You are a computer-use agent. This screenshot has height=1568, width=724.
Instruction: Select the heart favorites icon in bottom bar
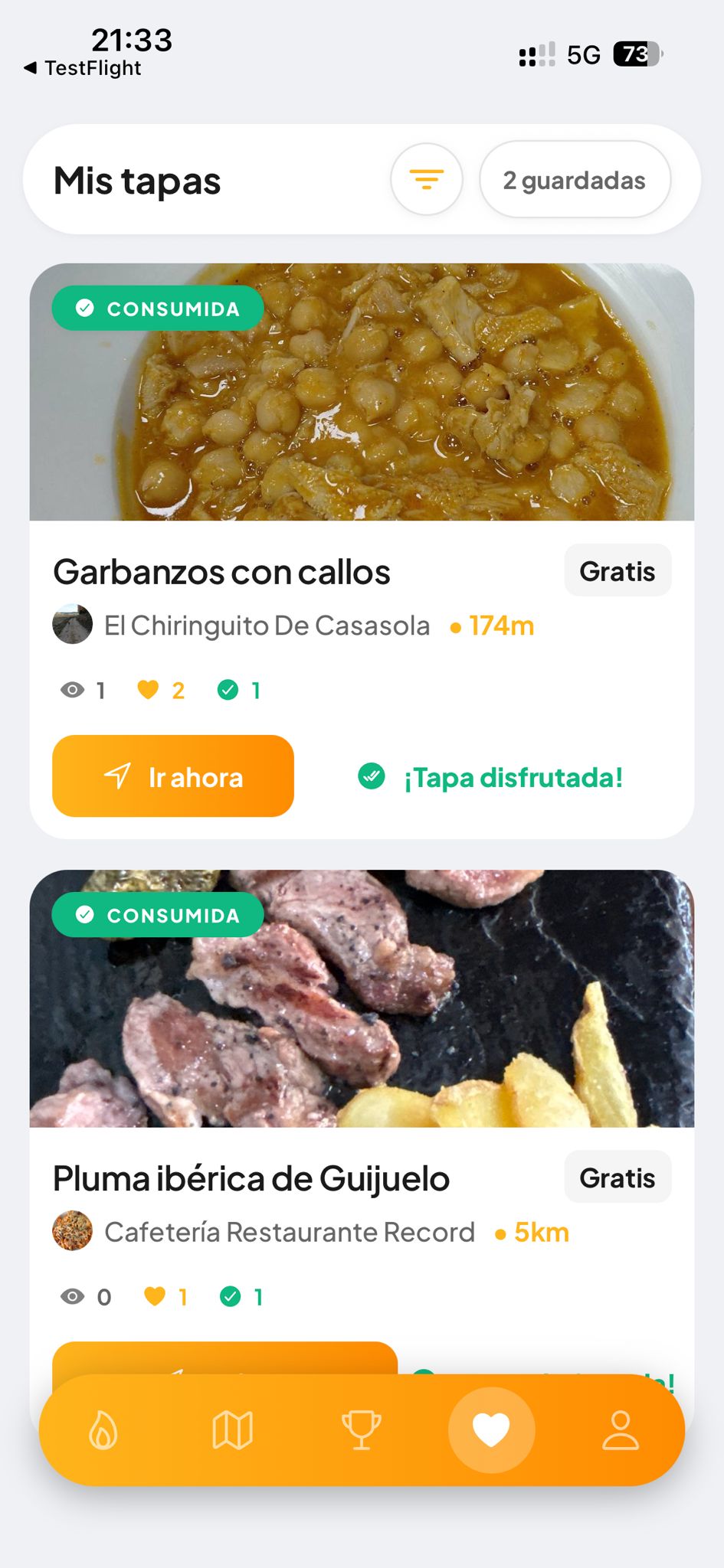coord(491,1429)
